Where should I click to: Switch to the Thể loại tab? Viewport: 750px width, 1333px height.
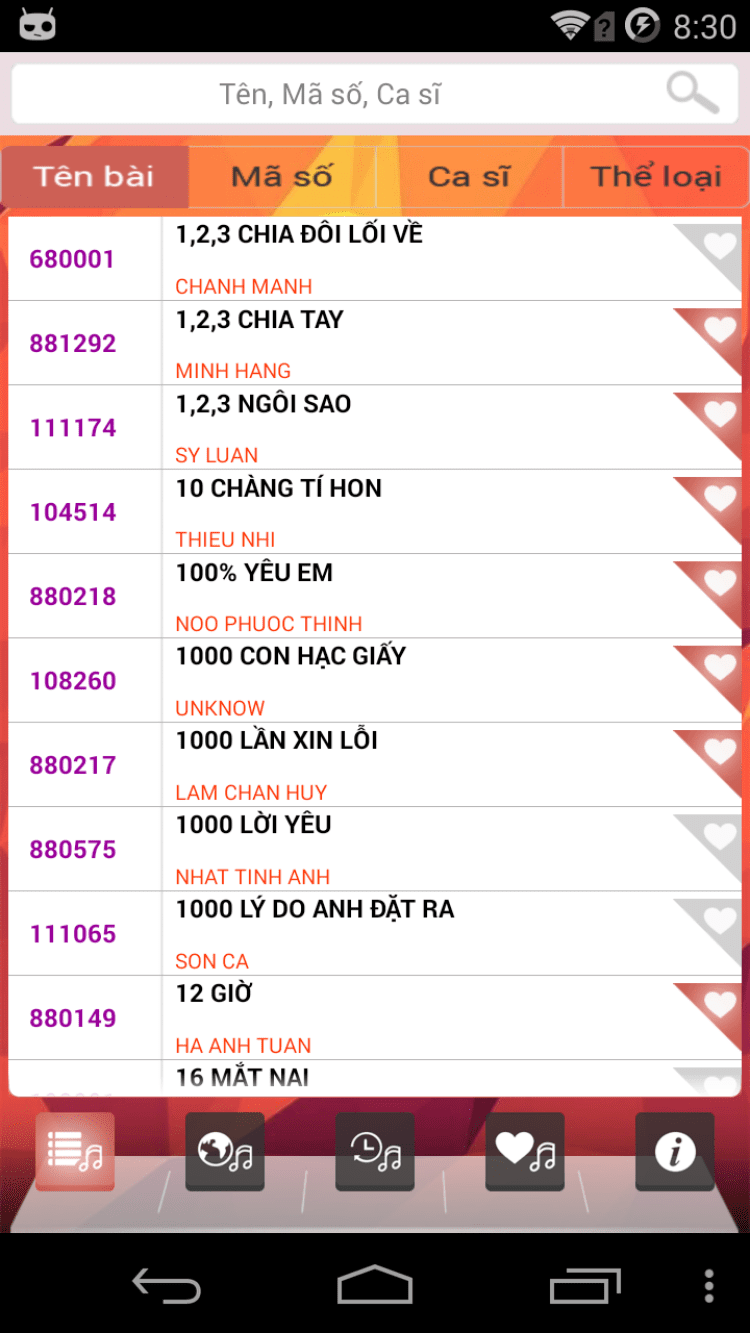(656, 177)
